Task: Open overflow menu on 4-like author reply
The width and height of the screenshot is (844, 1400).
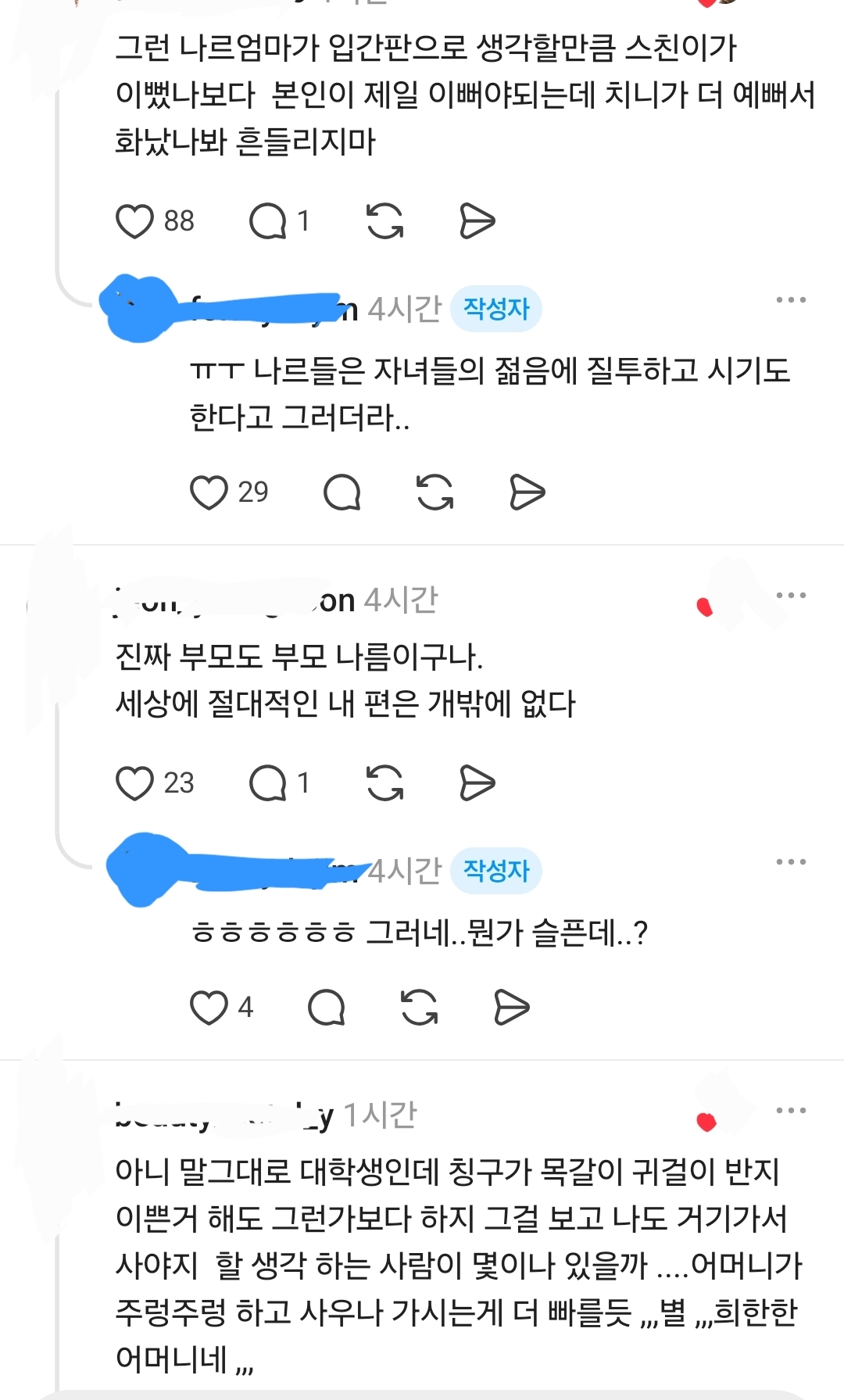Action: 791,862
